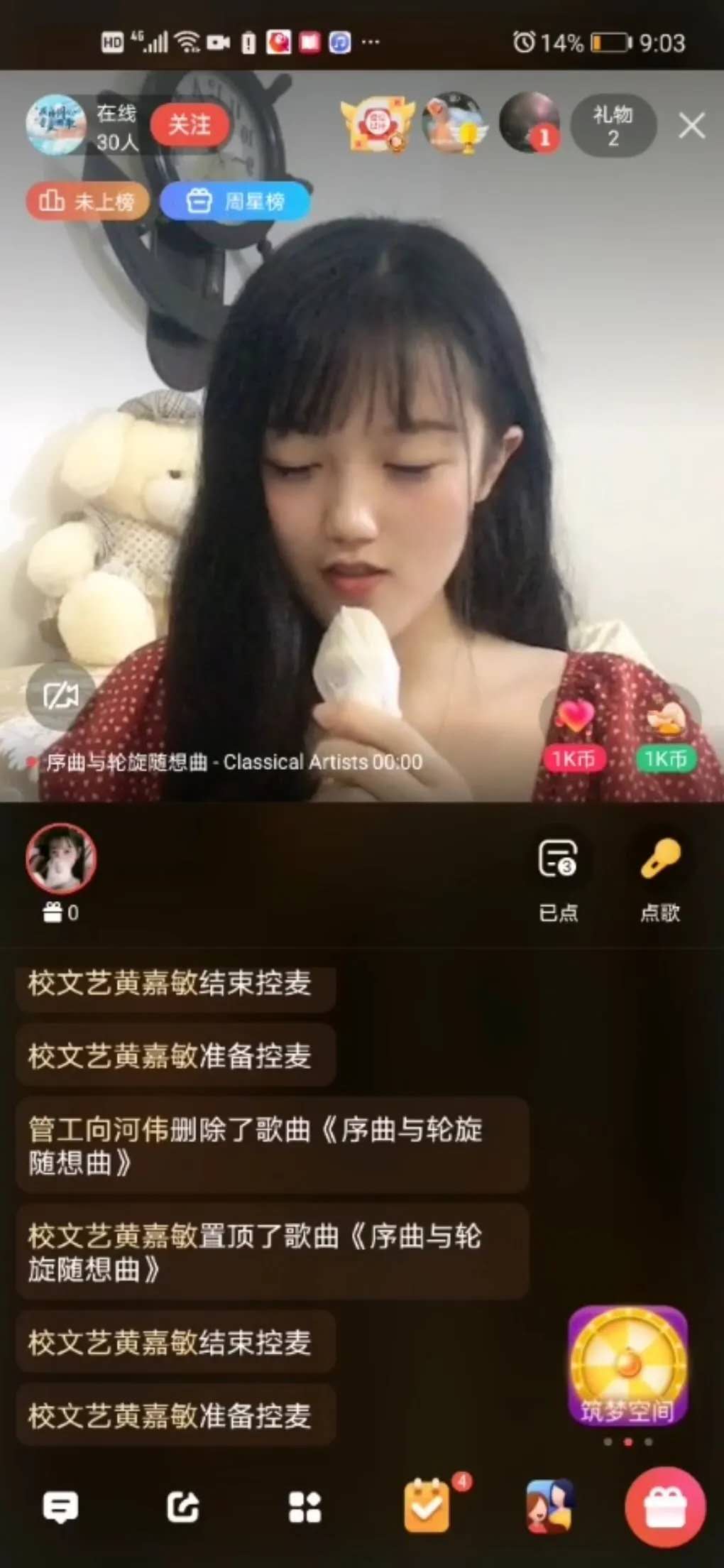The image size is (724, 1568).
Task: Open the task check-in calendar icon
Action: click(427, 1506)
